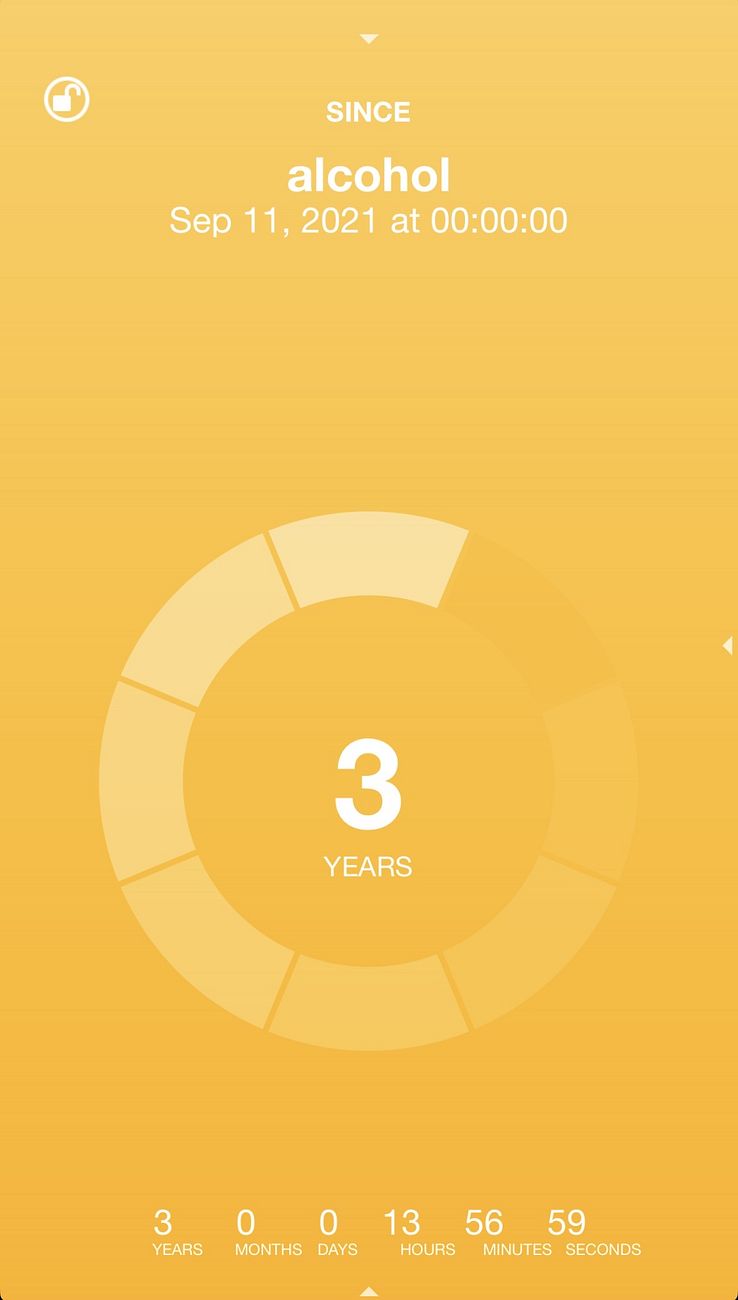Tap the top downward arrow indicator
Viewport: 738px width, 1300px height.
point(369,39)
